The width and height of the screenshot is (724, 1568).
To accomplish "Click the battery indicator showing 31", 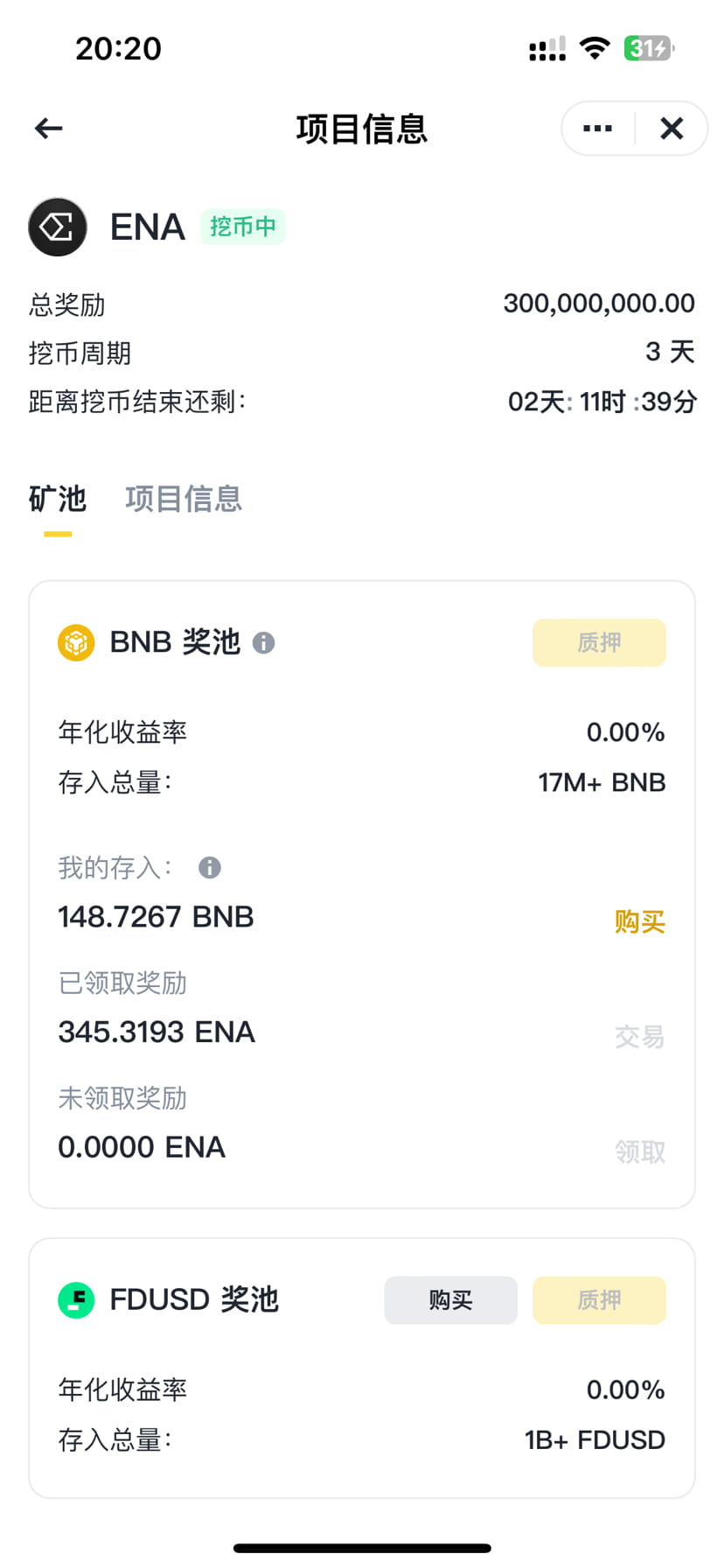I will [645, 48].
